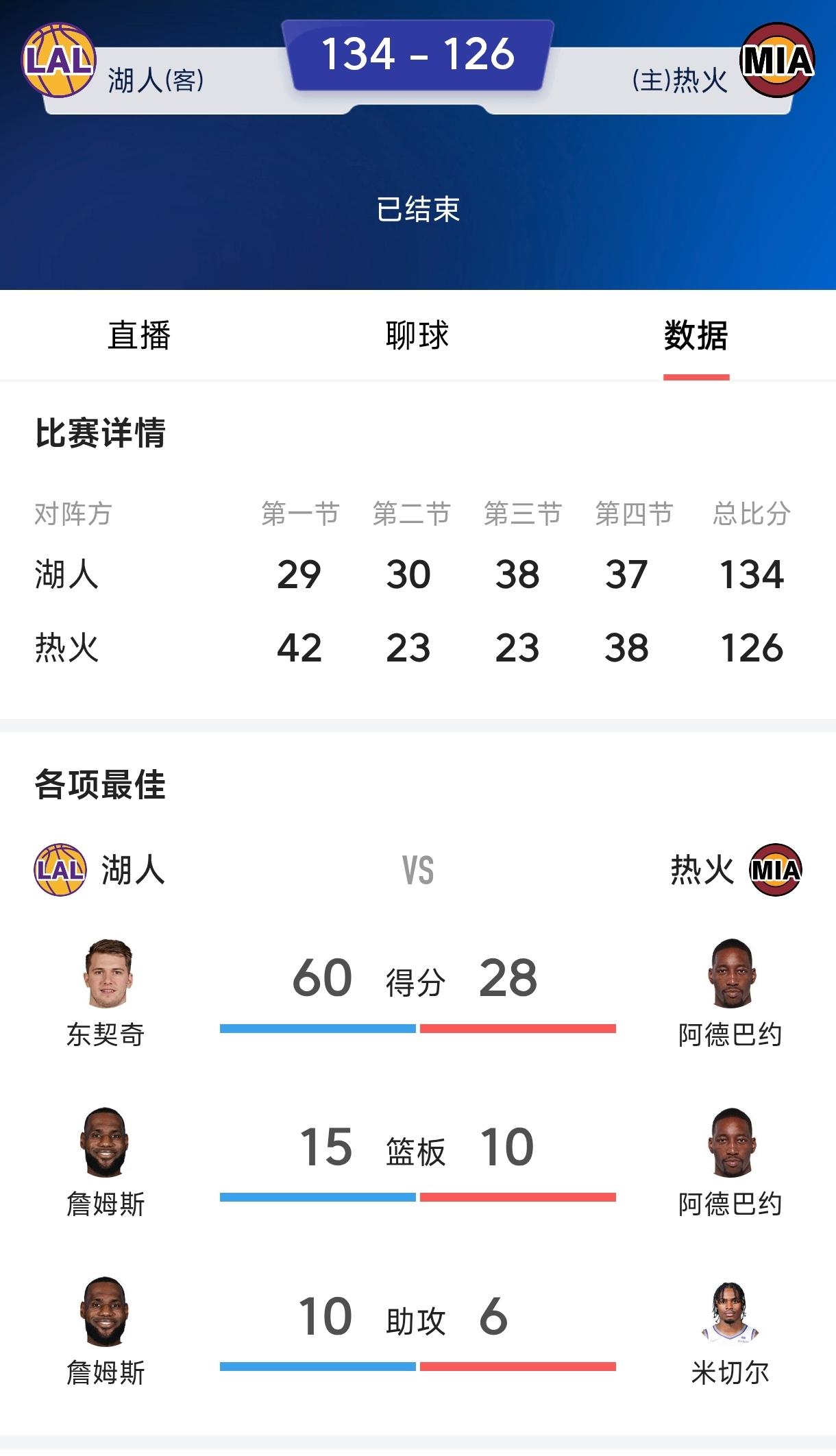Click the 已结束 status label

tap(418, 213)
